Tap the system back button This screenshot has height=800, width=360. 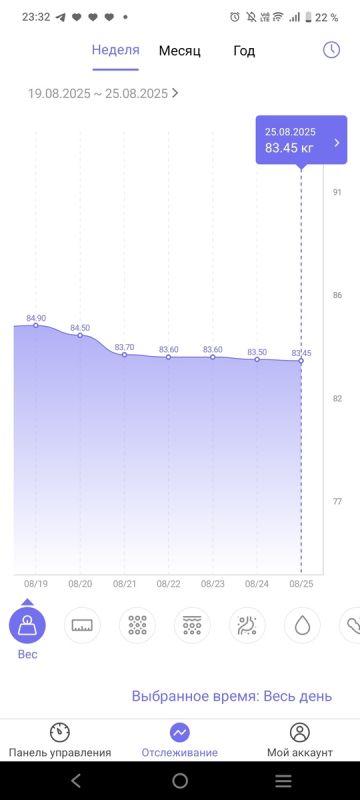pyautogui.click(x=76, y=781)
